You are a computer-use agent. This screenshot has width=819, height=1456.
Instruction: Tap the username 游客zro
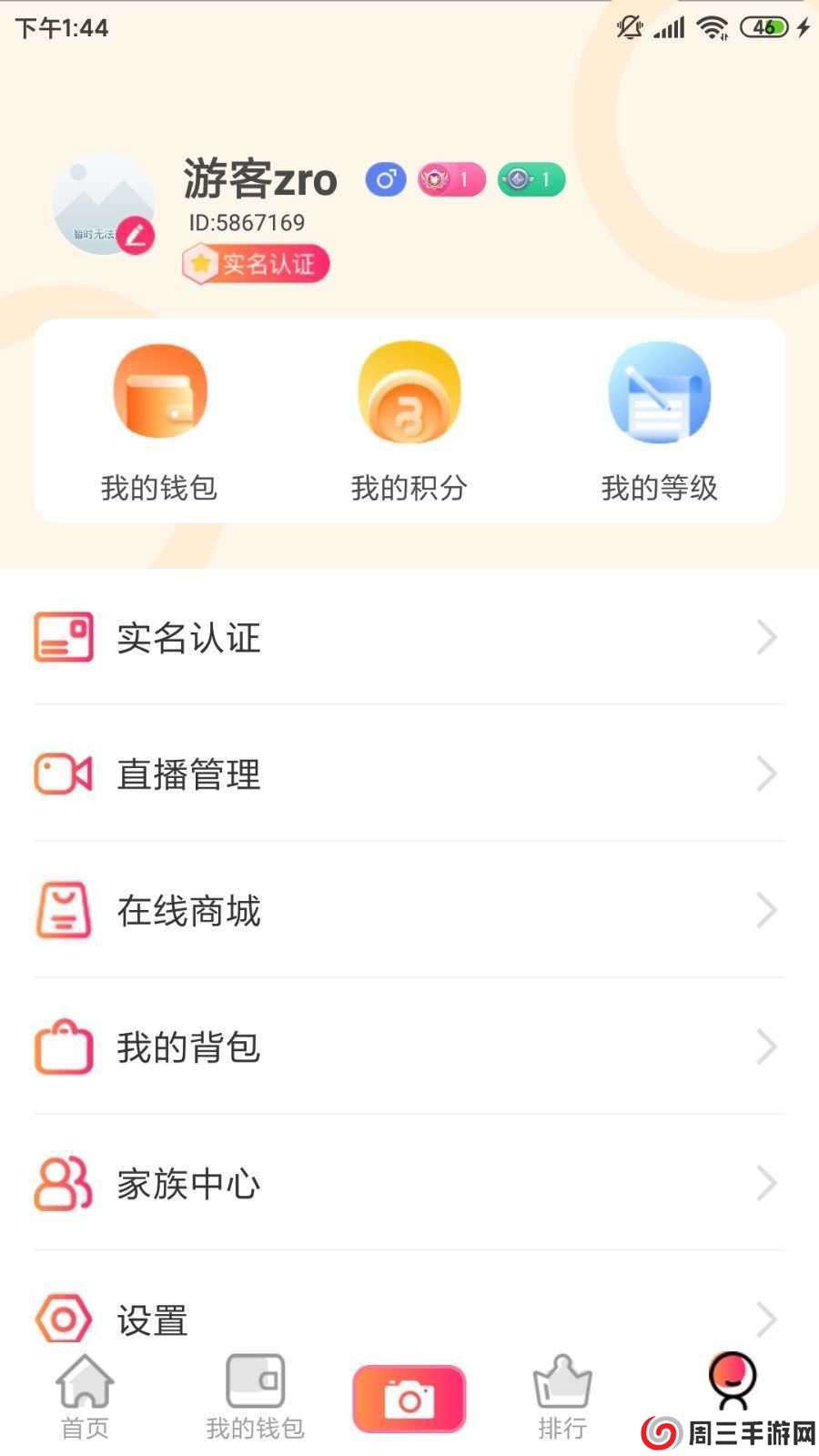[x=259, y=178]
